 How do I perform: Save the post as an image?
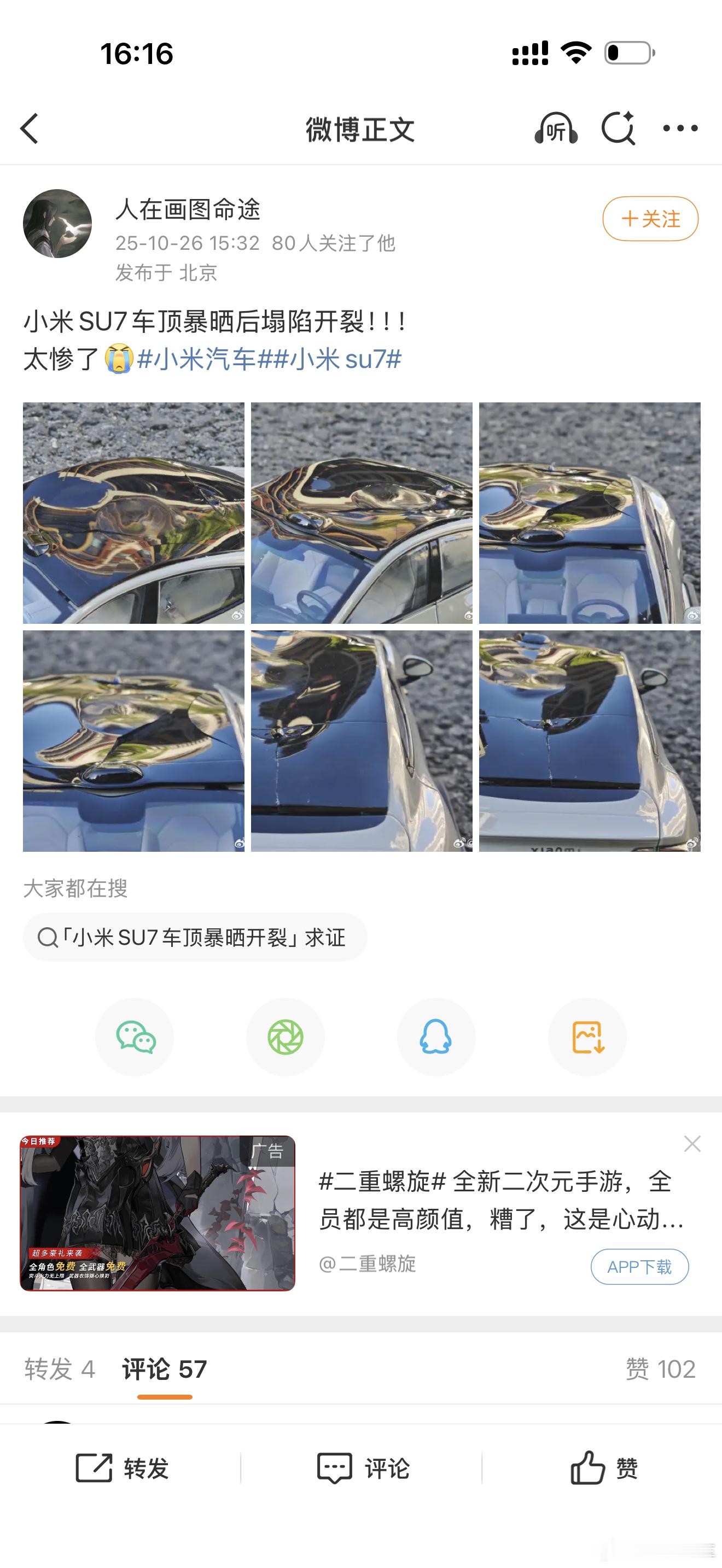click(x=587, y=1037)
